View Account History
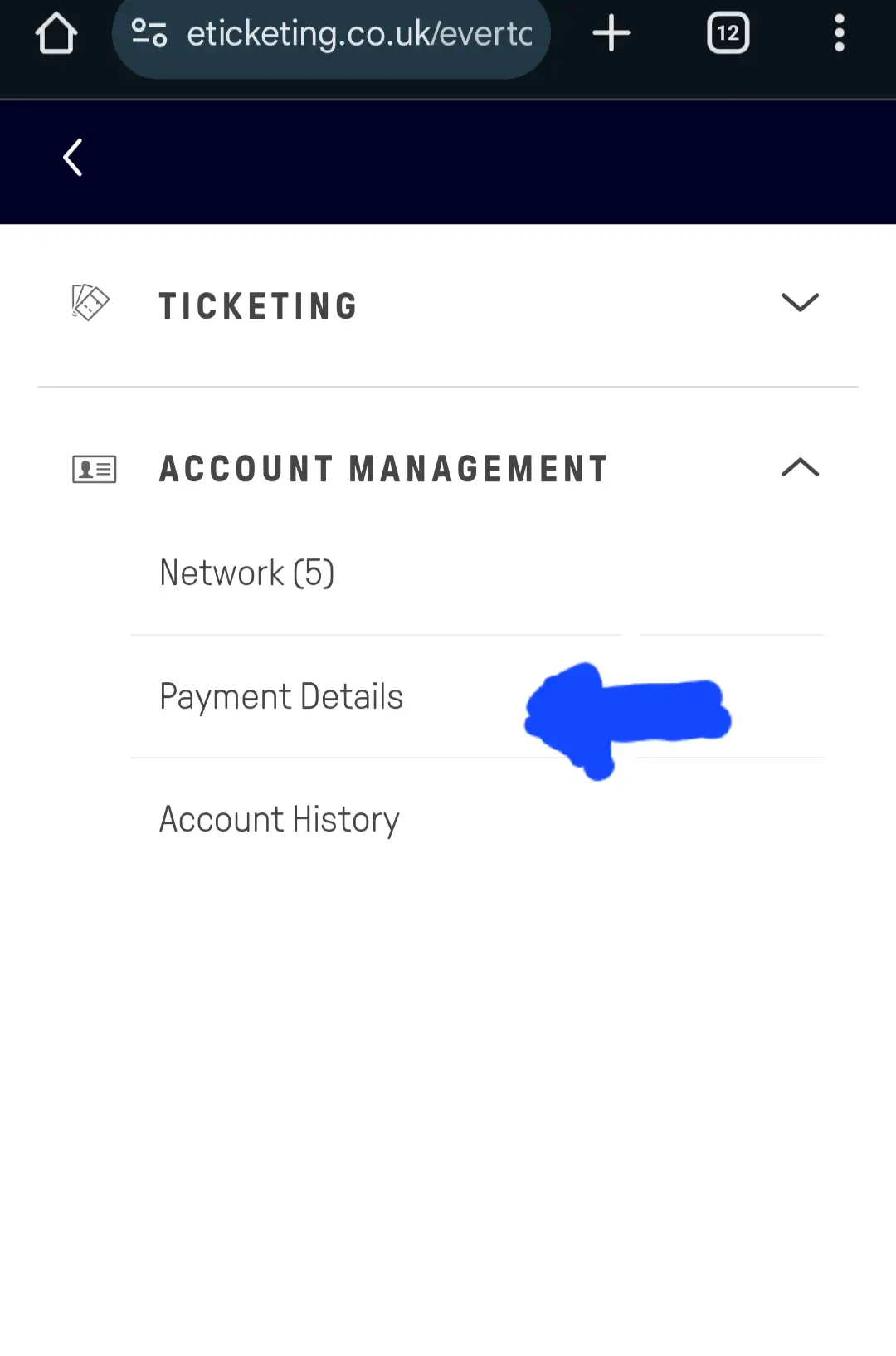This screenshot has height=1356, width=896. coord(280,820)
